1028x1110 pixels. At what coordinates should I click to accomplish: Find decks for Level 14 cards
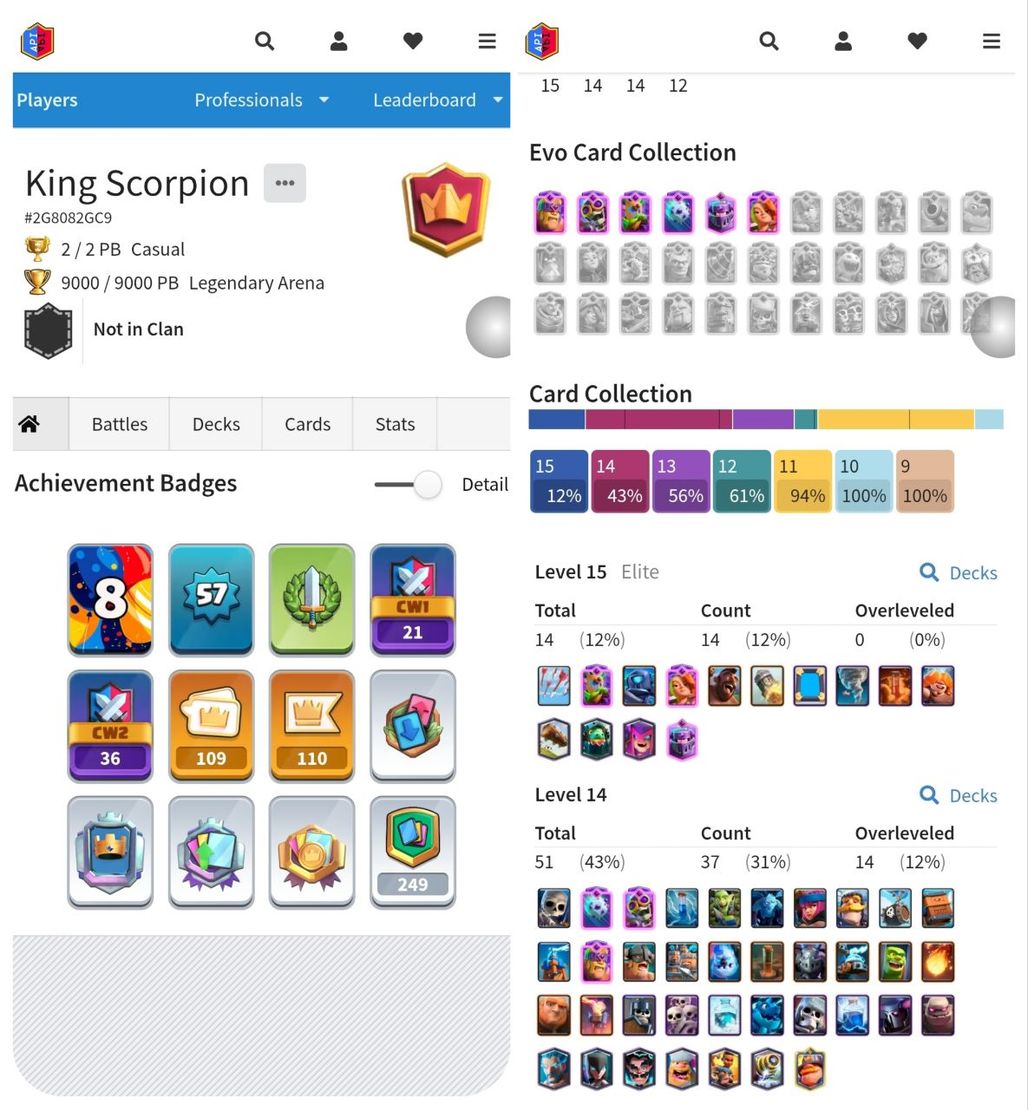[x=959, y=796]
